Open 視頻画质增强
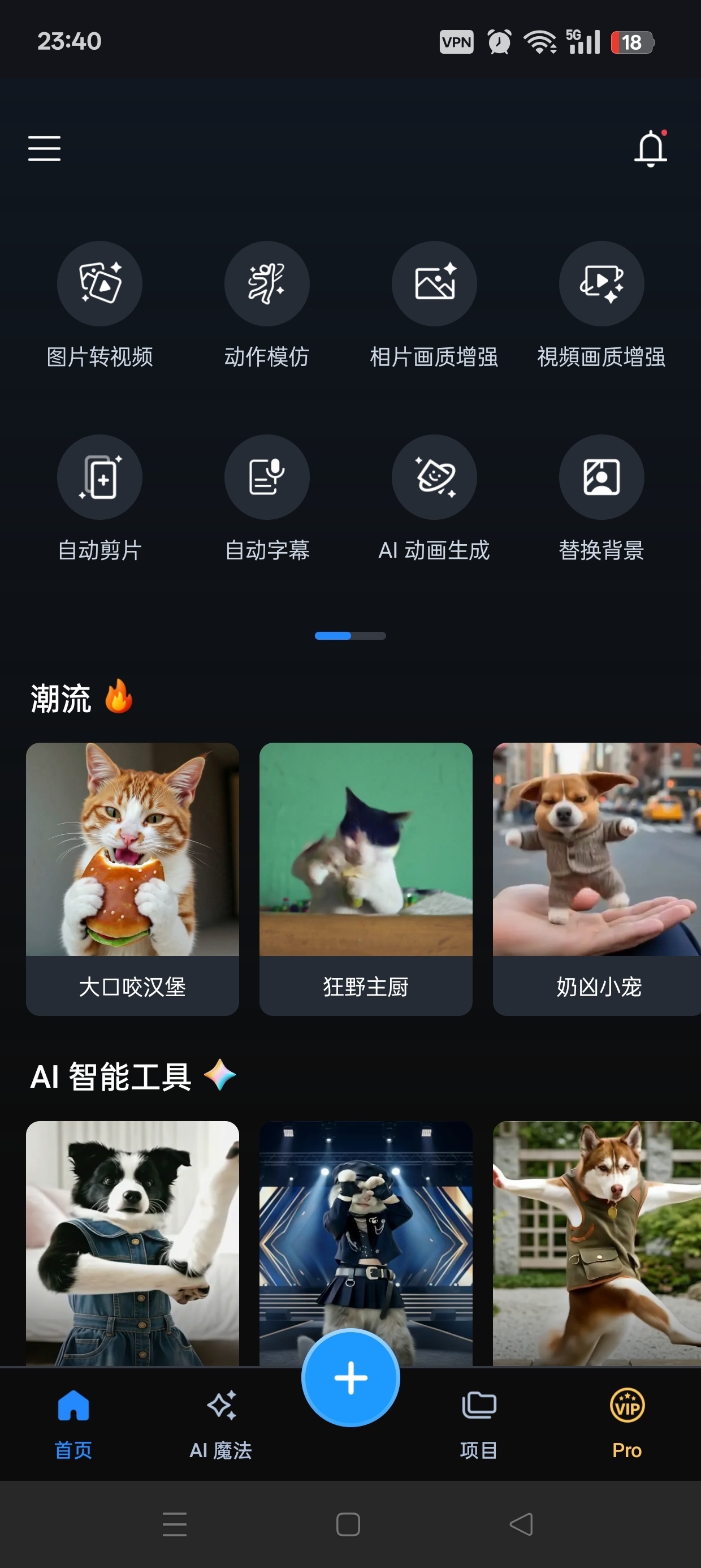 (x=601, y=304)
